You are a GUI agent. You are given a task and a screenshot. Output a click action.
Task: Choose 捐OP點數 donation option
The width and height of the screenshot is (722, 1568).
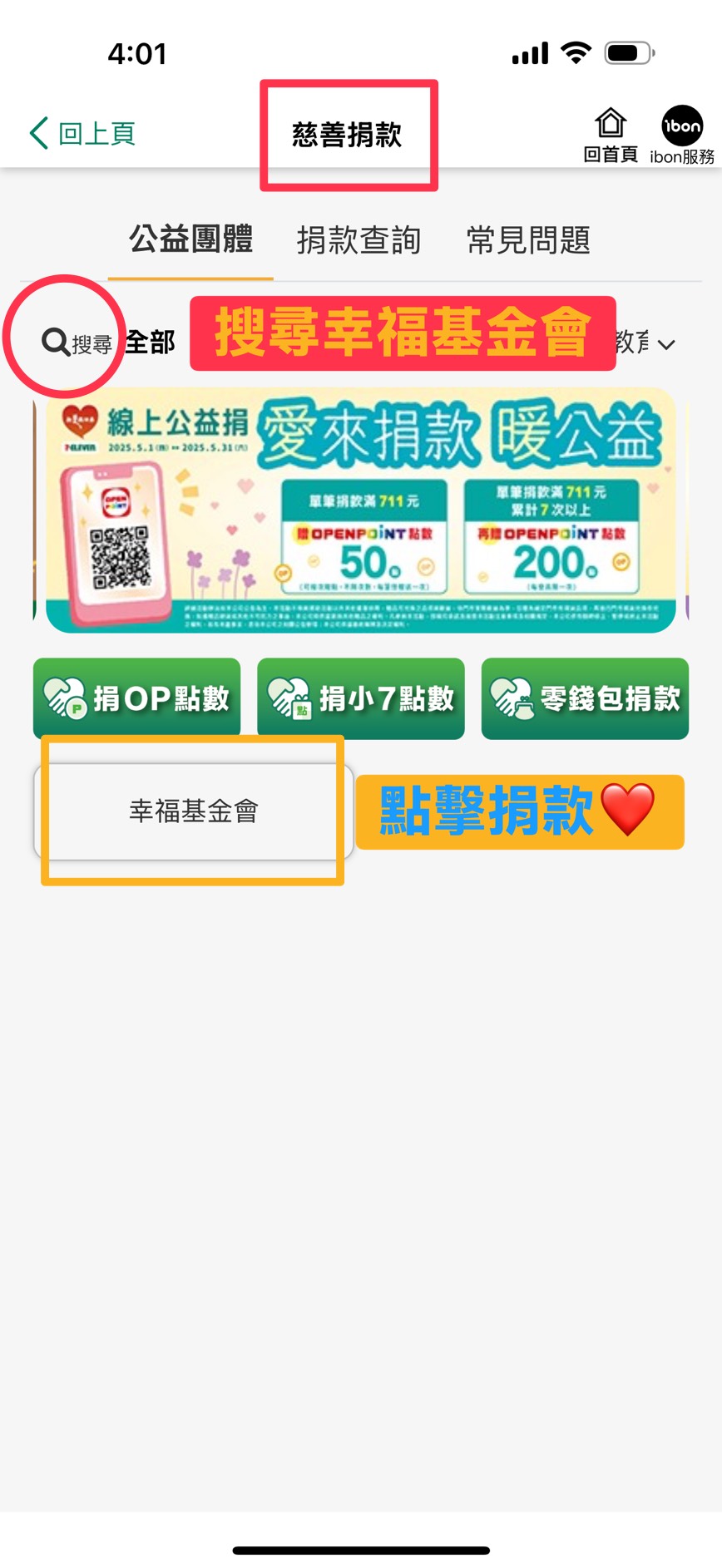(137, 698)
